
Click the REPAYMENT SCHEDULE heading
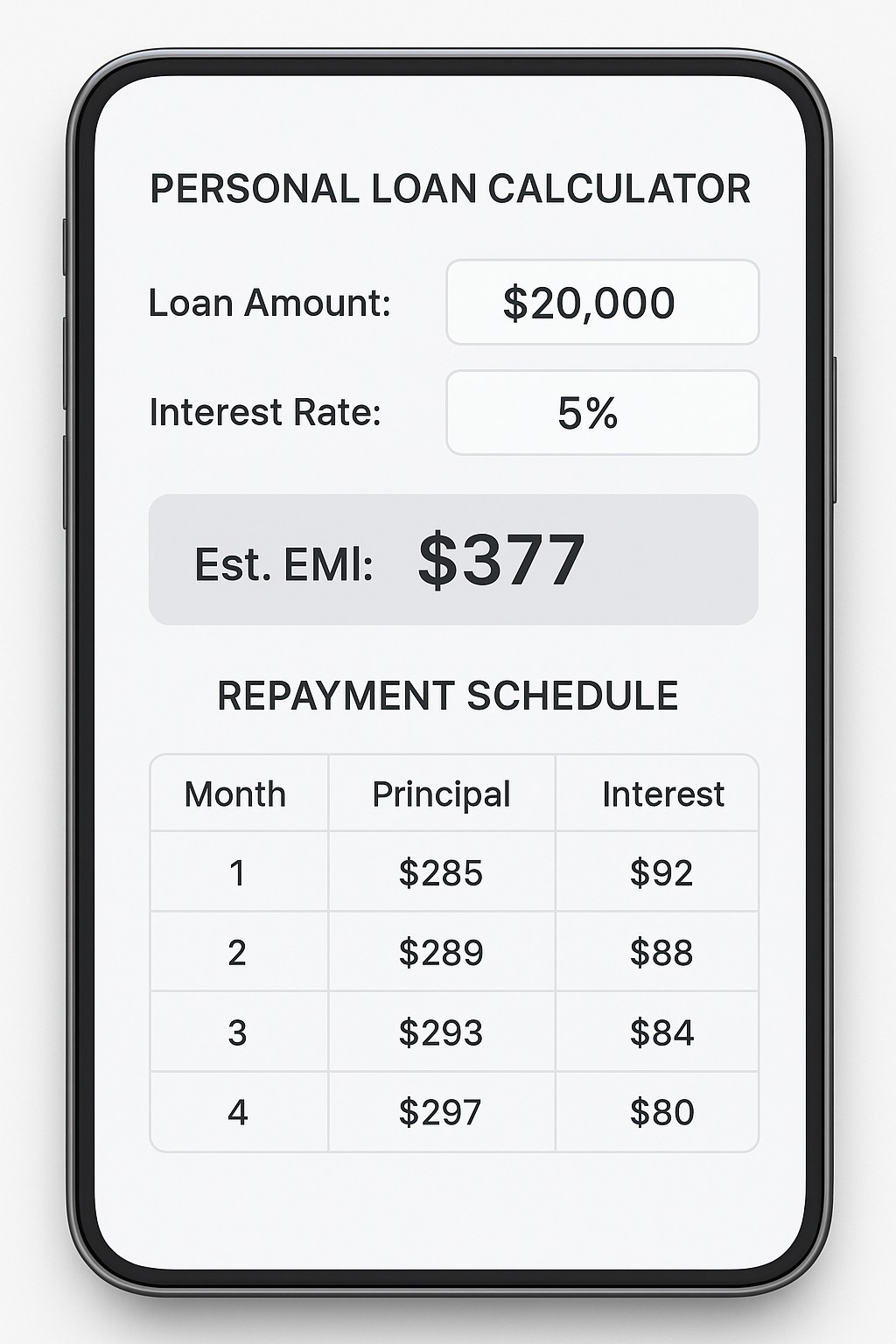tap(449, 696)
